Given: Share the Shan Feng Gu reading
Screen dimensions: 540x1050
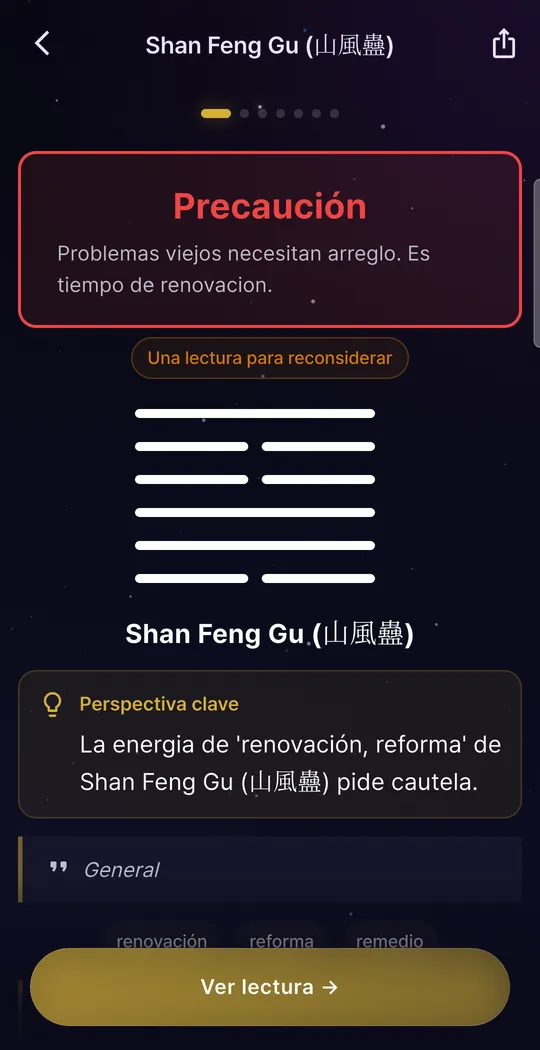Looking at the screenshot, I should 504,44.
